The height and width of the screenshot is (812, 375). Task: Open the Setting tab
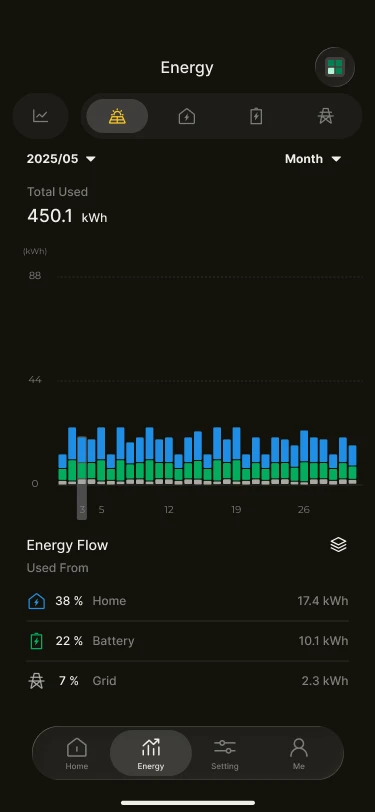coord(225,753)
